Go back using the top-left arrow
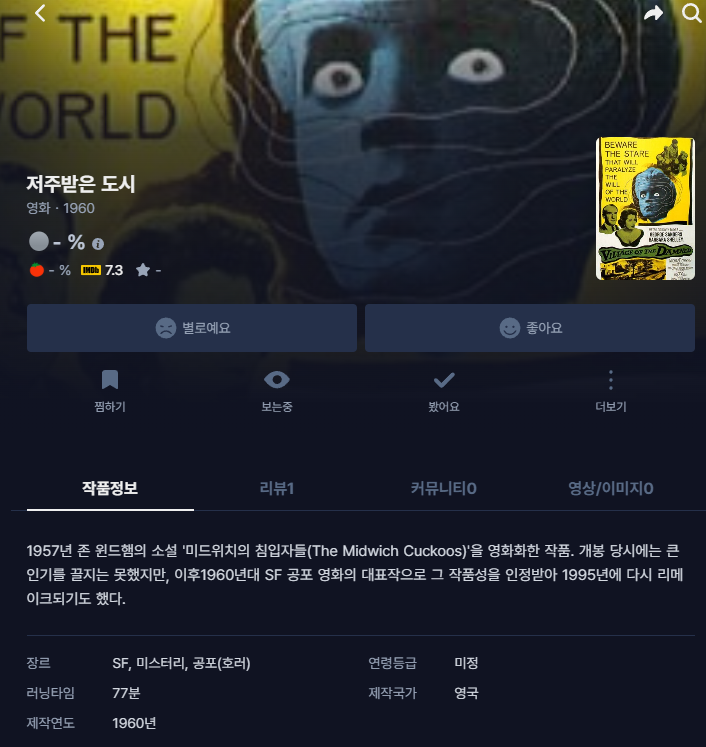The image size is (706, 747). 40,13
